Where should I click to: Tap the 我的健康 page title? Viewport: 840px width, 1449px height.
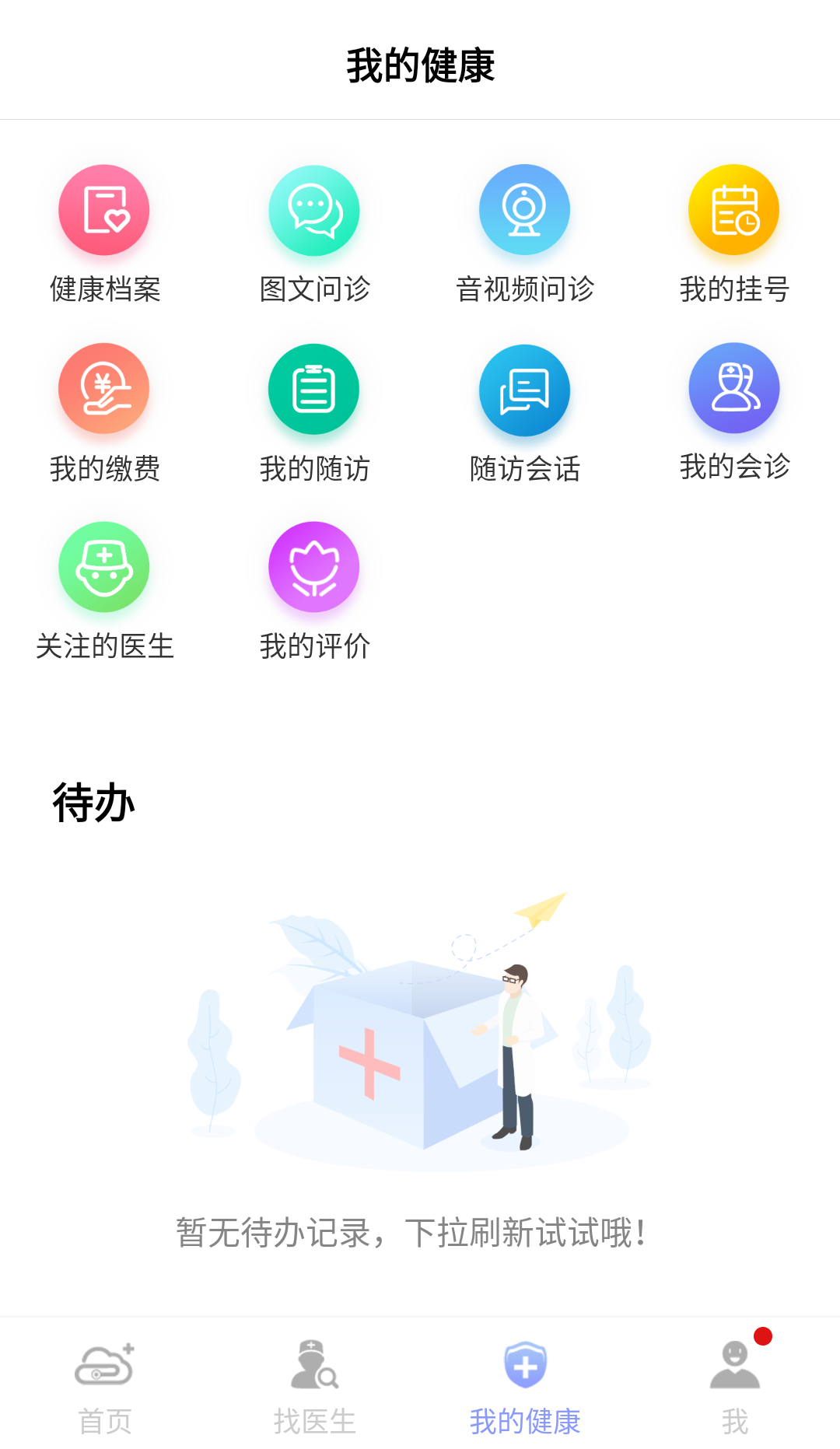coord(420,65)
